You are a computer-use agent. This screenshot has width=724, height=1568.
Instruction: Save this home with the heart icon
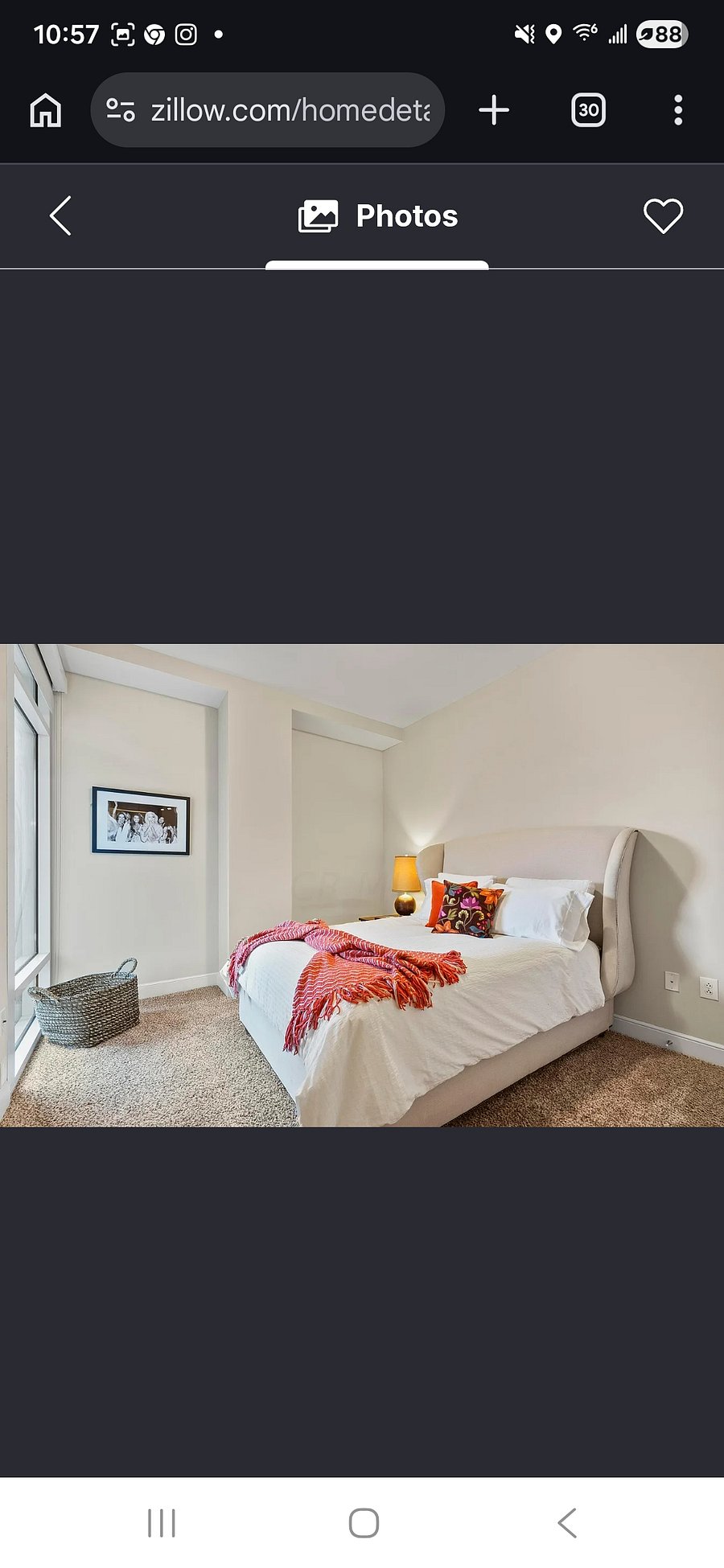click(663, 215)
